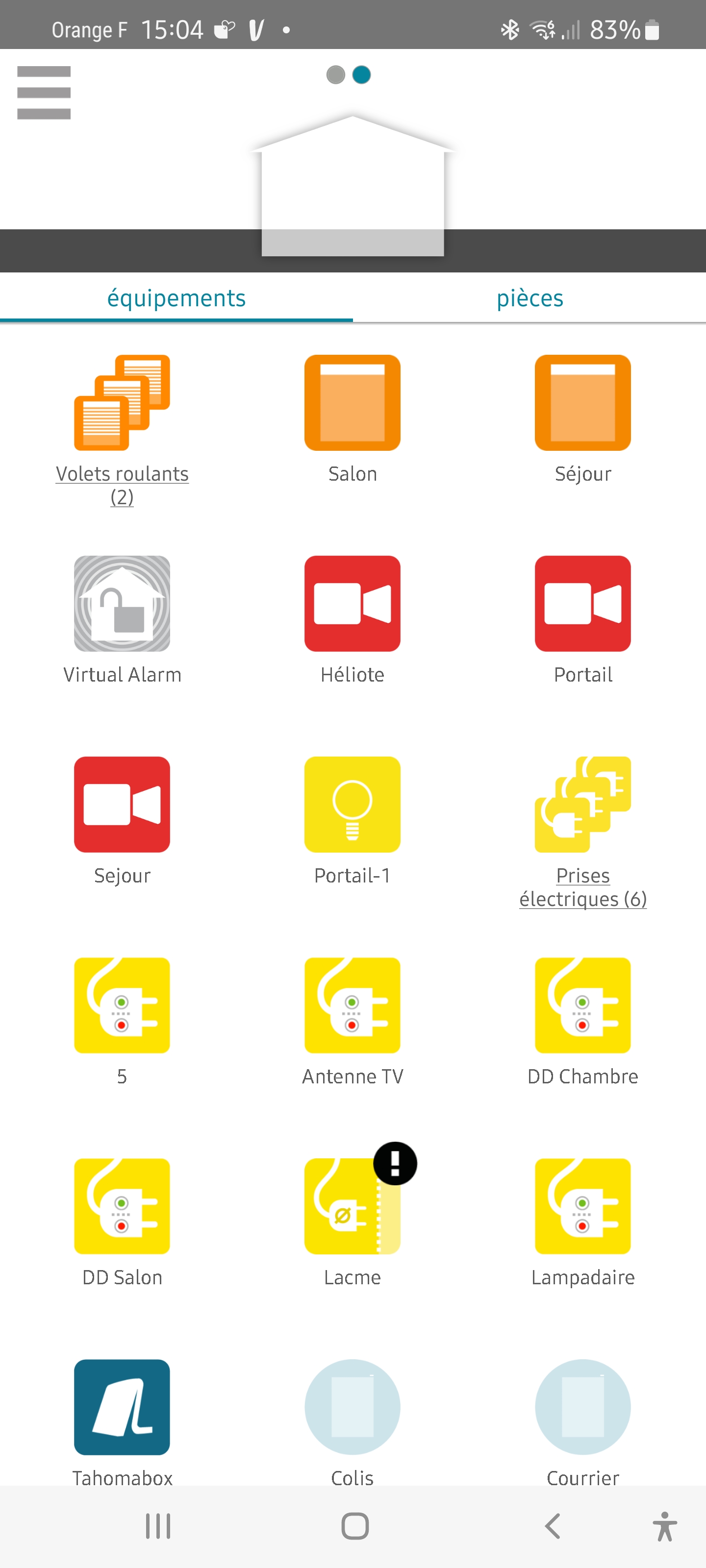Open the Lampadaire plug
This screenshot has width=706, height=1568.
point(582,1206)
